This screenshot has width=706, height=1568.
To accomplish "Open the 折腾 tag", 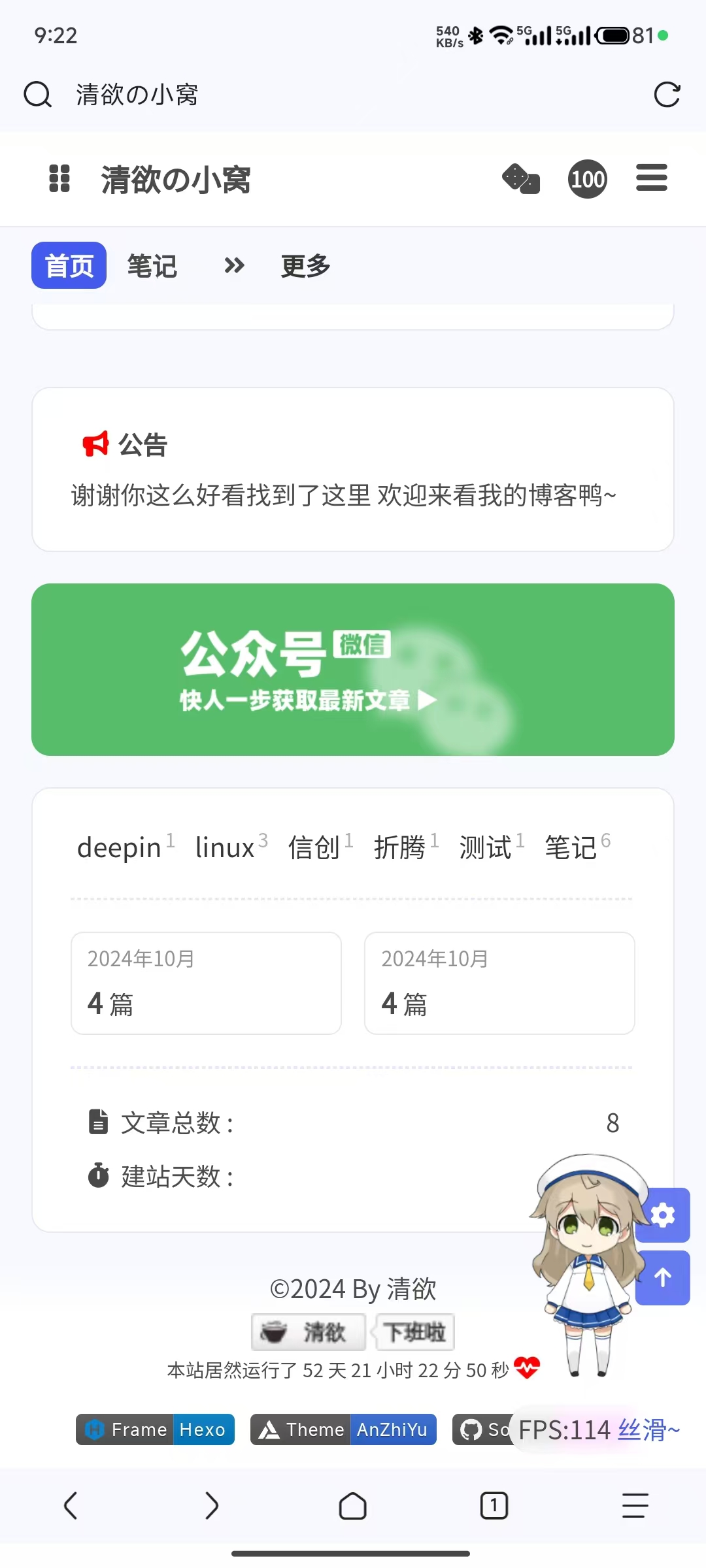I will [400, 848].
